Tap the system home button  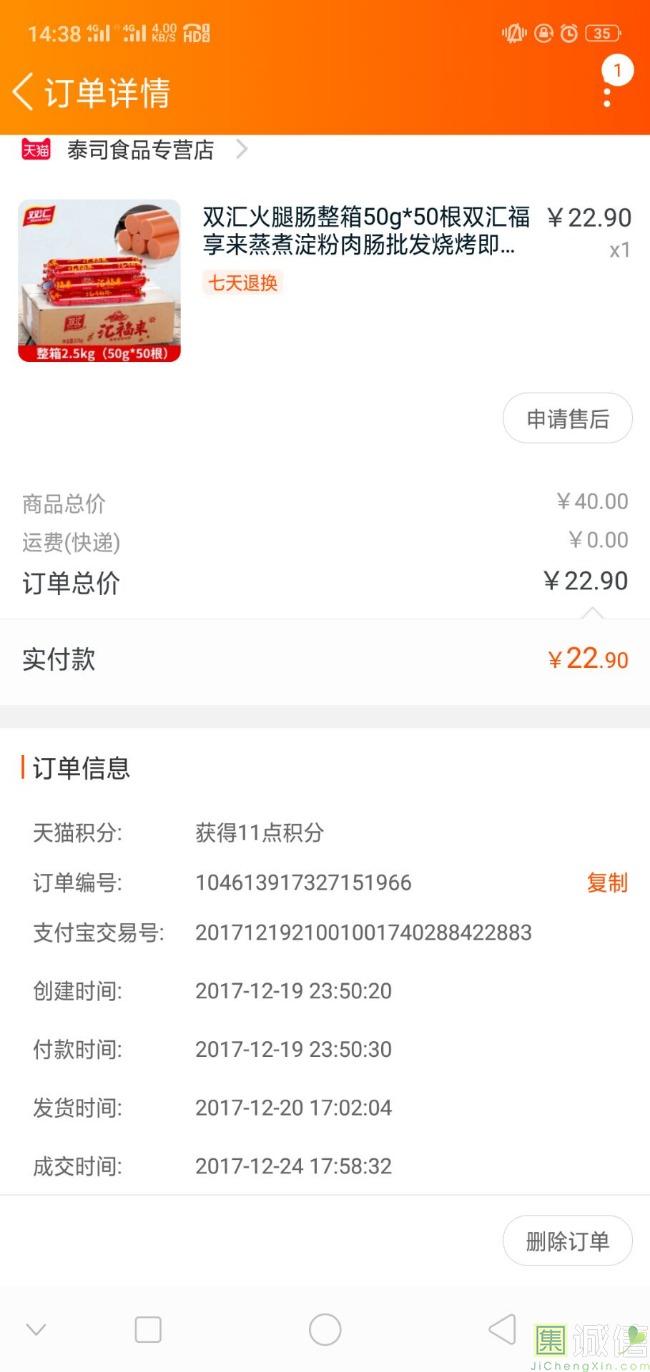click(325, 1329)
